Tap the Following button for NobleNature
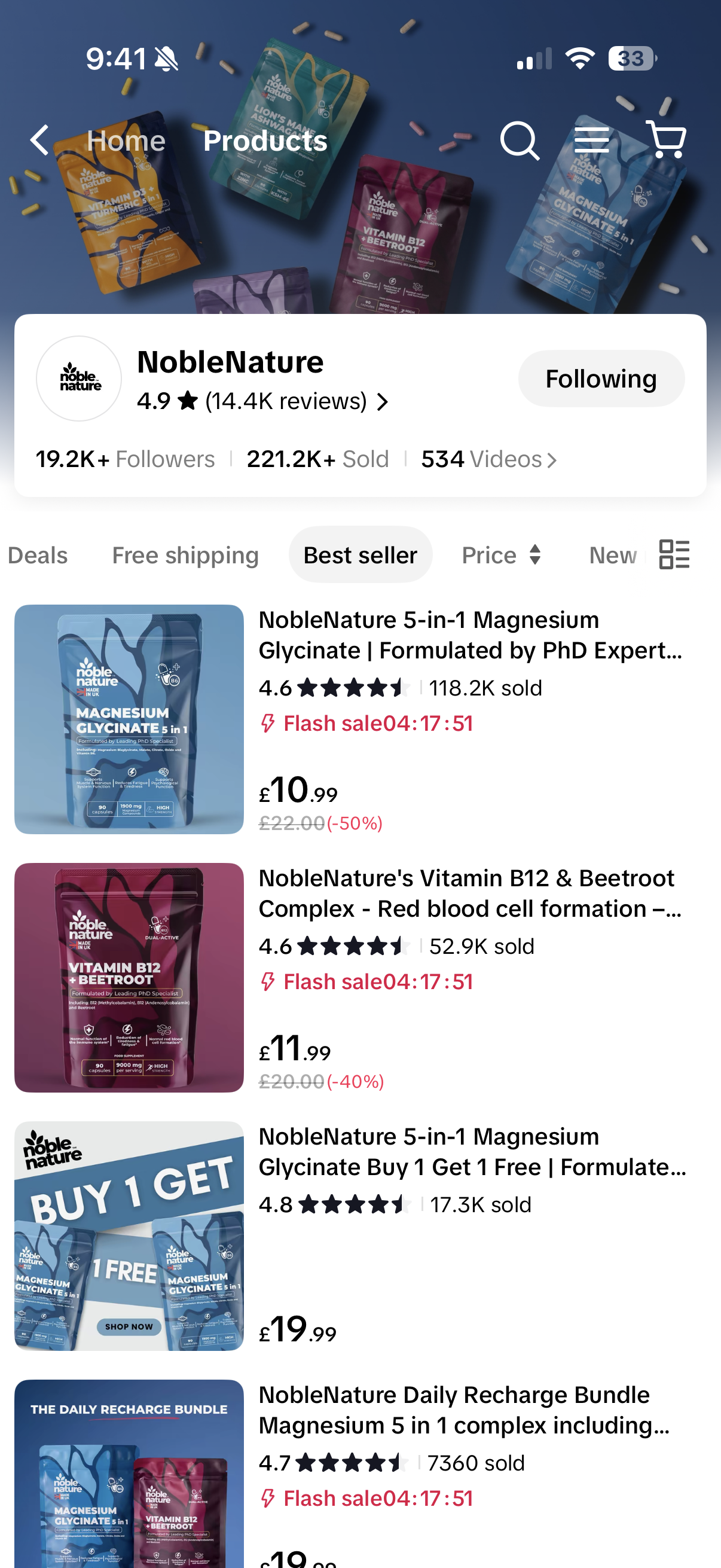 (x=600, y=379)
